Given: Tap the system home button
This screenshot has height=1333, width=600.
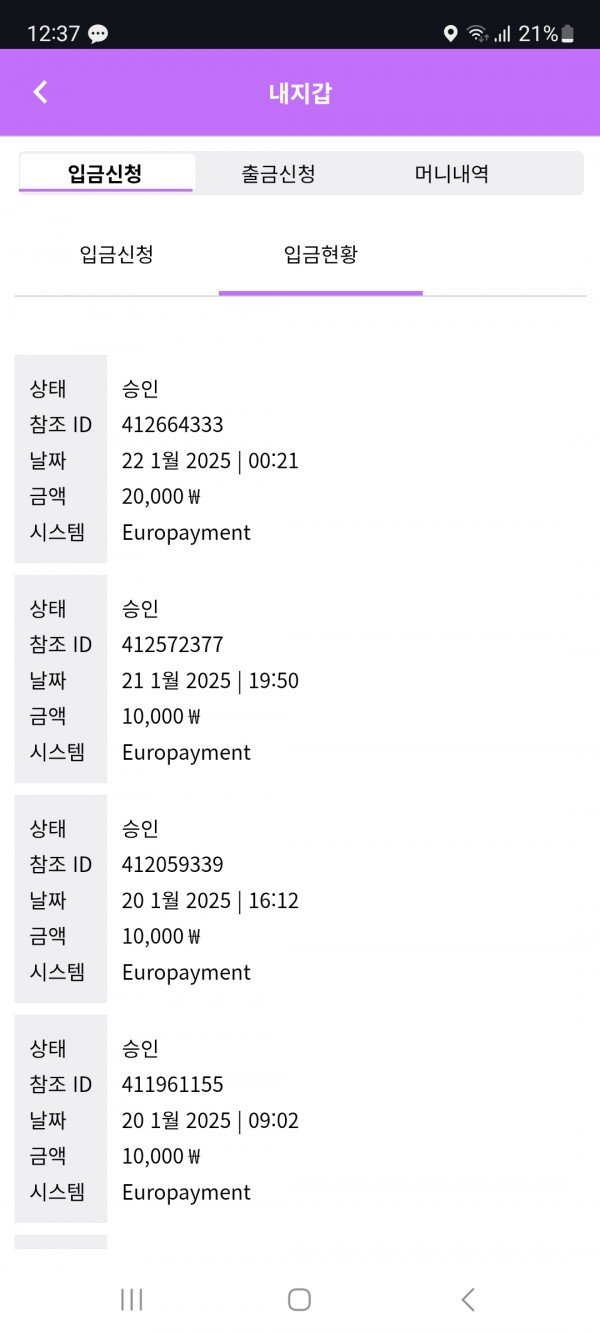Looking at the screenshot, I should [299, 1299].
